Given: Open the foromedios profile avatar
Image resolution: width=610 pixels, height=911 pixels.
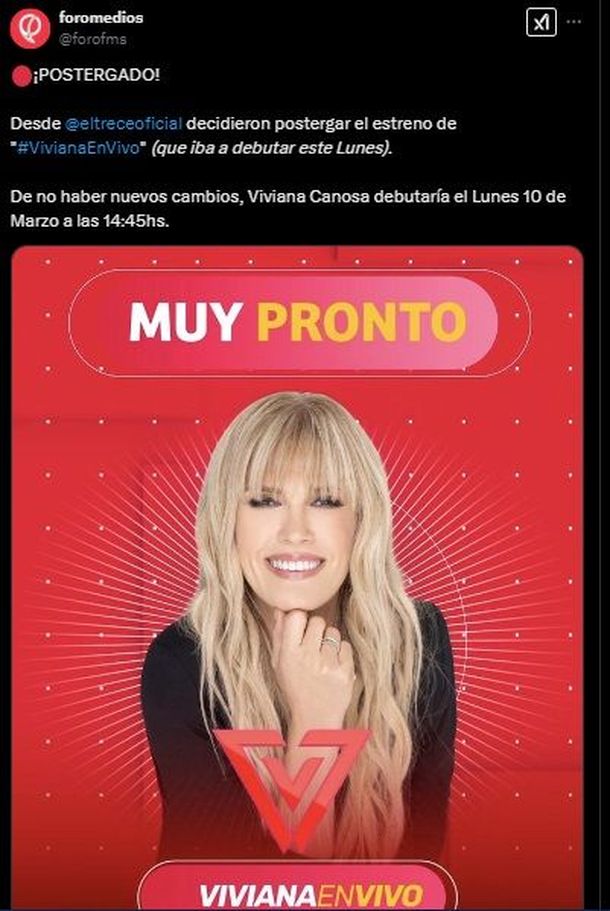Looking at the screenshot, I should (29, 28).
